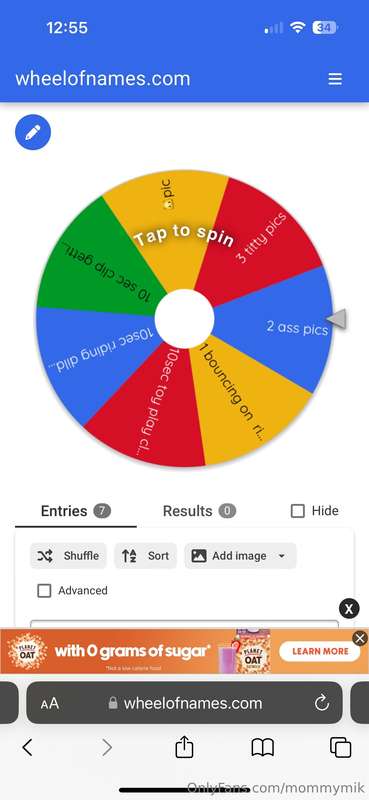Close the Planet Oat ad banner
The height and width of the screenshot is (800, 369).
point(360,638)
